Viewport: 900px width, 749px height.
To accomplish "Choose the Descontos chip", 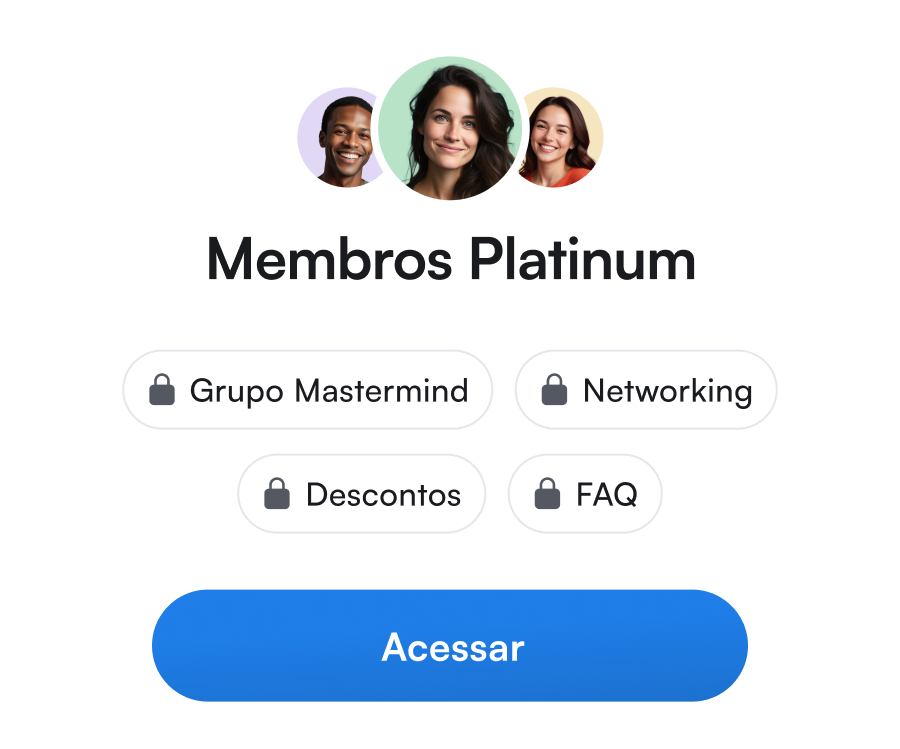I will (362, 494).
